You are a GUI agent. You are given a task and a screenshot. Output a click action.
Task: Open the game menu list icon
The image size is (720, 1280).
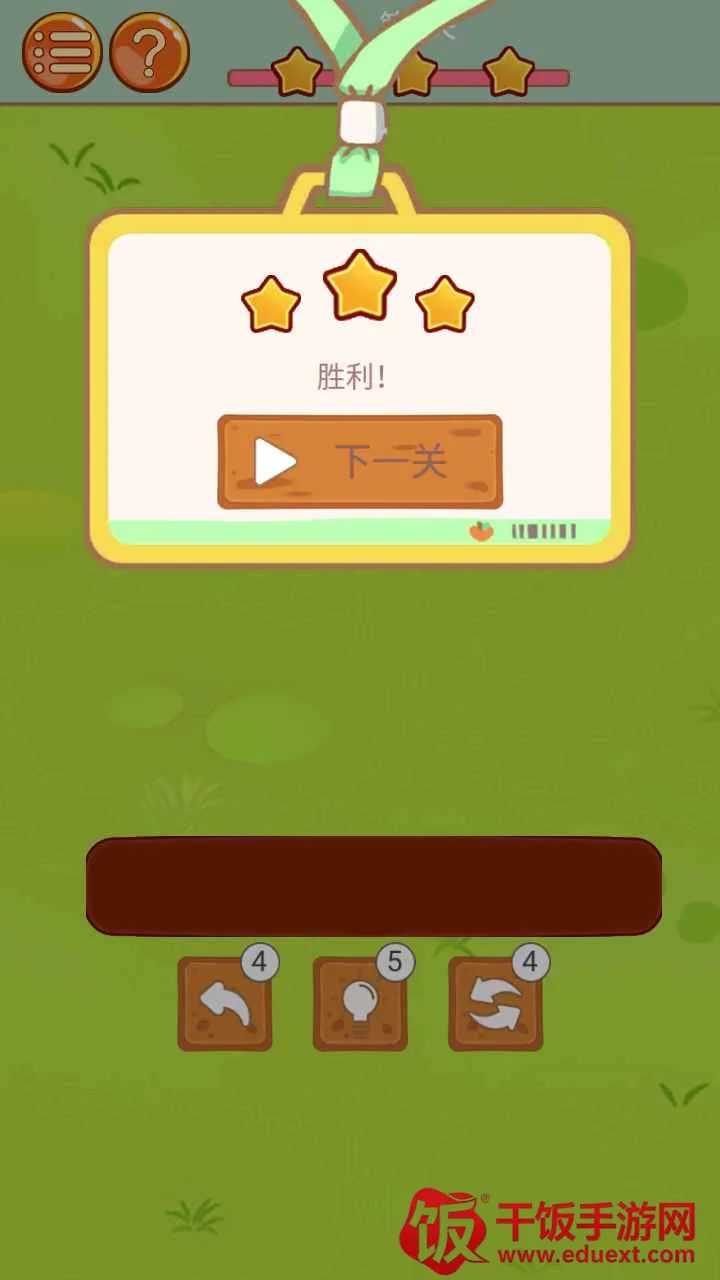click(62, 51)
